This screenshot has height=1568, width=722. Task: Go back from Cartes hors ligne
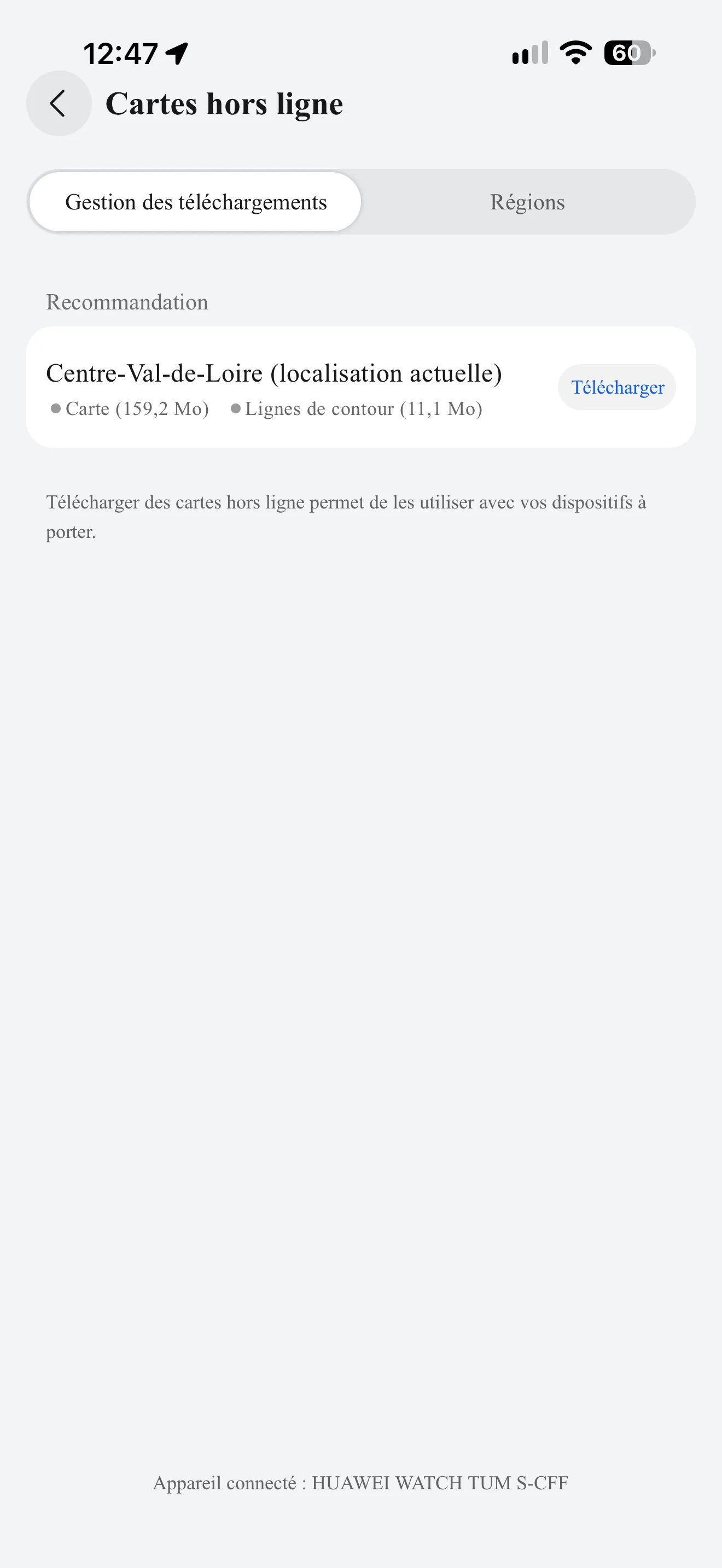tap(59, 103)
